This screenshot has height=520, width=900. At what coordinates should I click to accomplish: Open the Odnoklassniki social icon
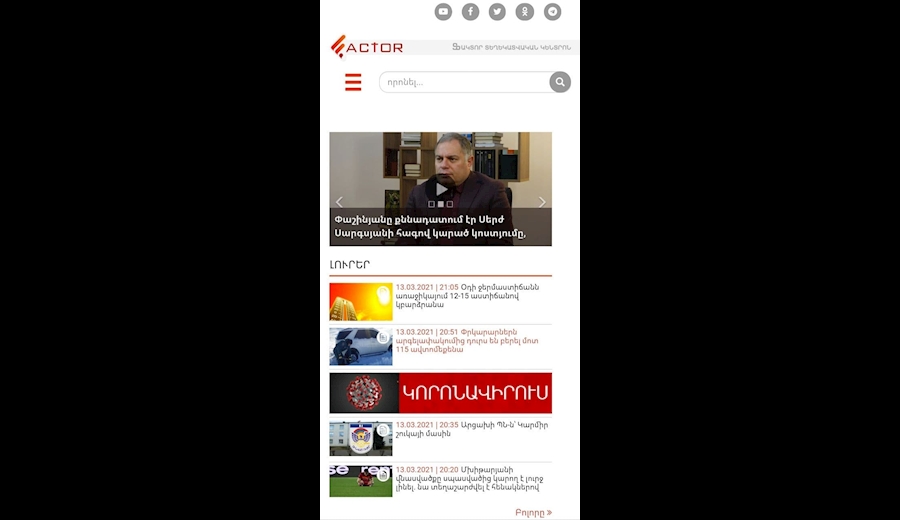point(524,12)
